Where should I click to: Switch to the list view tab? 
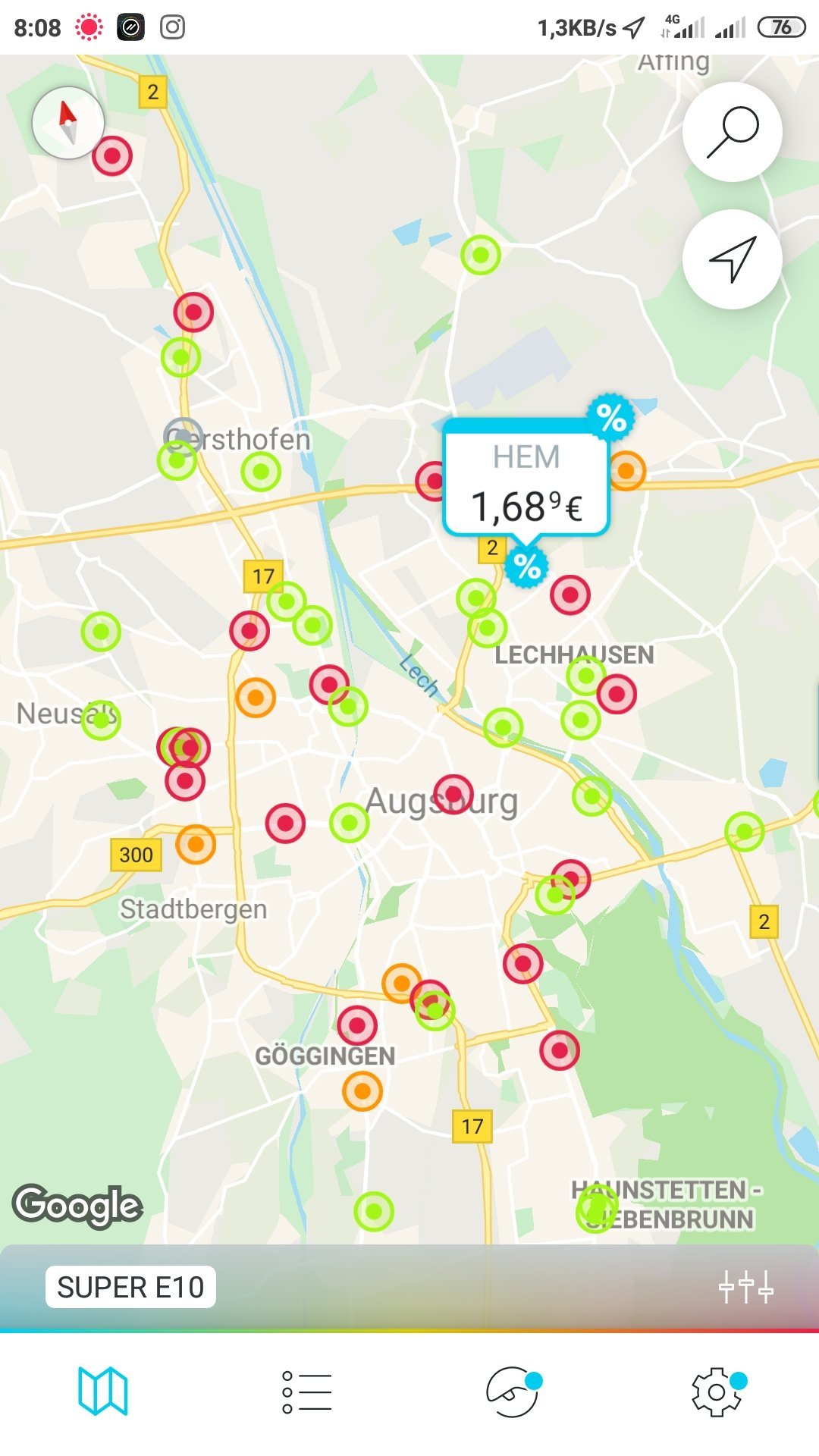307,1392
